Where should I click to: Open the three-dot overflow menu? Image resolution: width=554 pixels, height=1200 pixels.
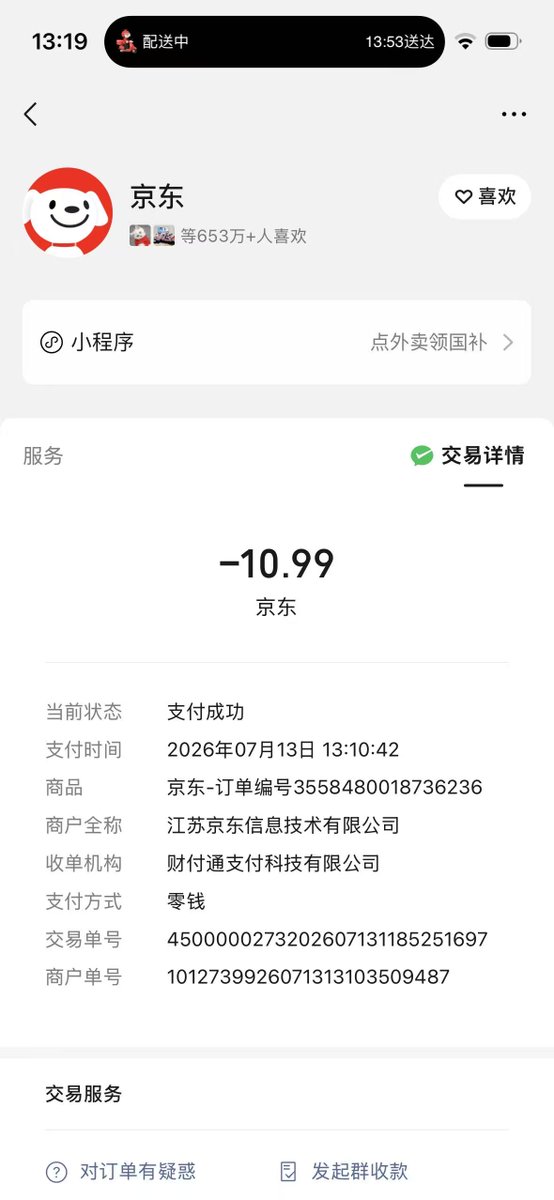tap(514, 114)
